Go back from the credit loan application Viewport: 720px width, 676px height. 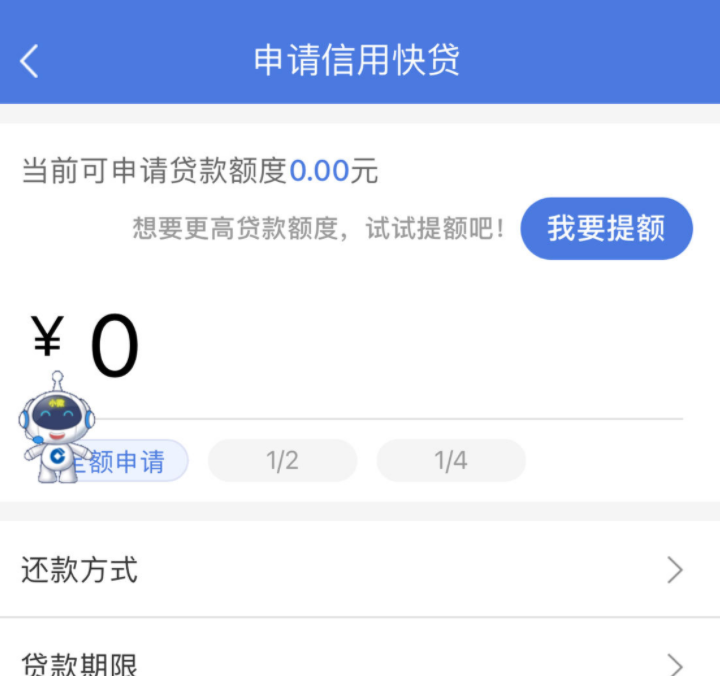click(30, 61)
